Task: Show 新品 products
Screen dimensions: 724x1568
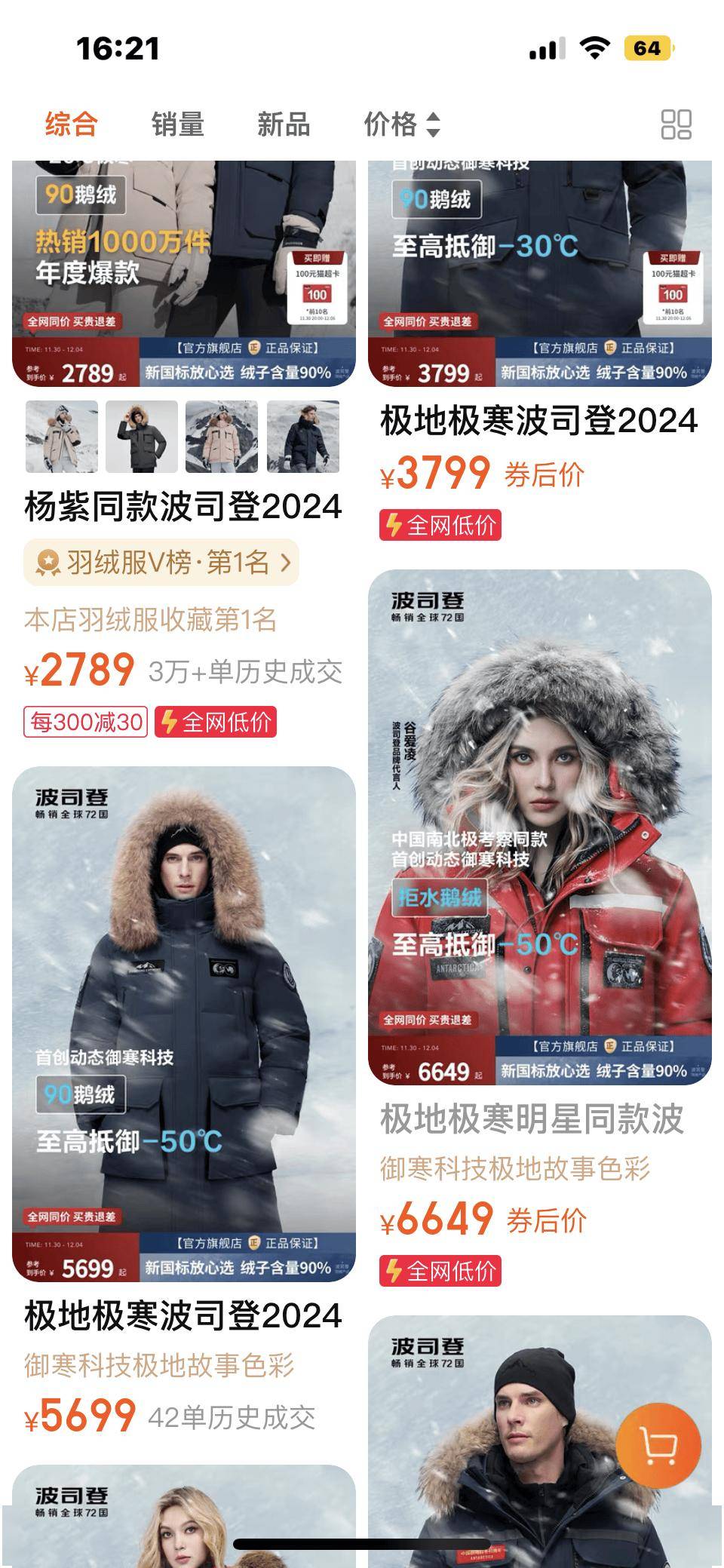Action: (x=284, y=124)
